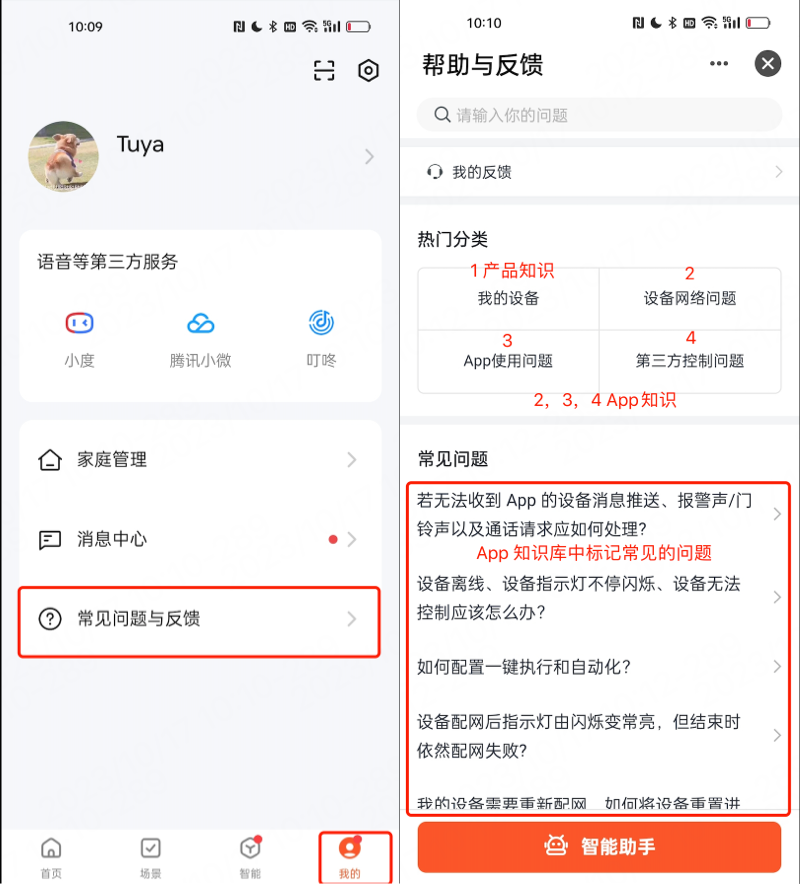
Task: Switch to the 智能 tab
Action: pyautogui.click(x=250, y=857)
